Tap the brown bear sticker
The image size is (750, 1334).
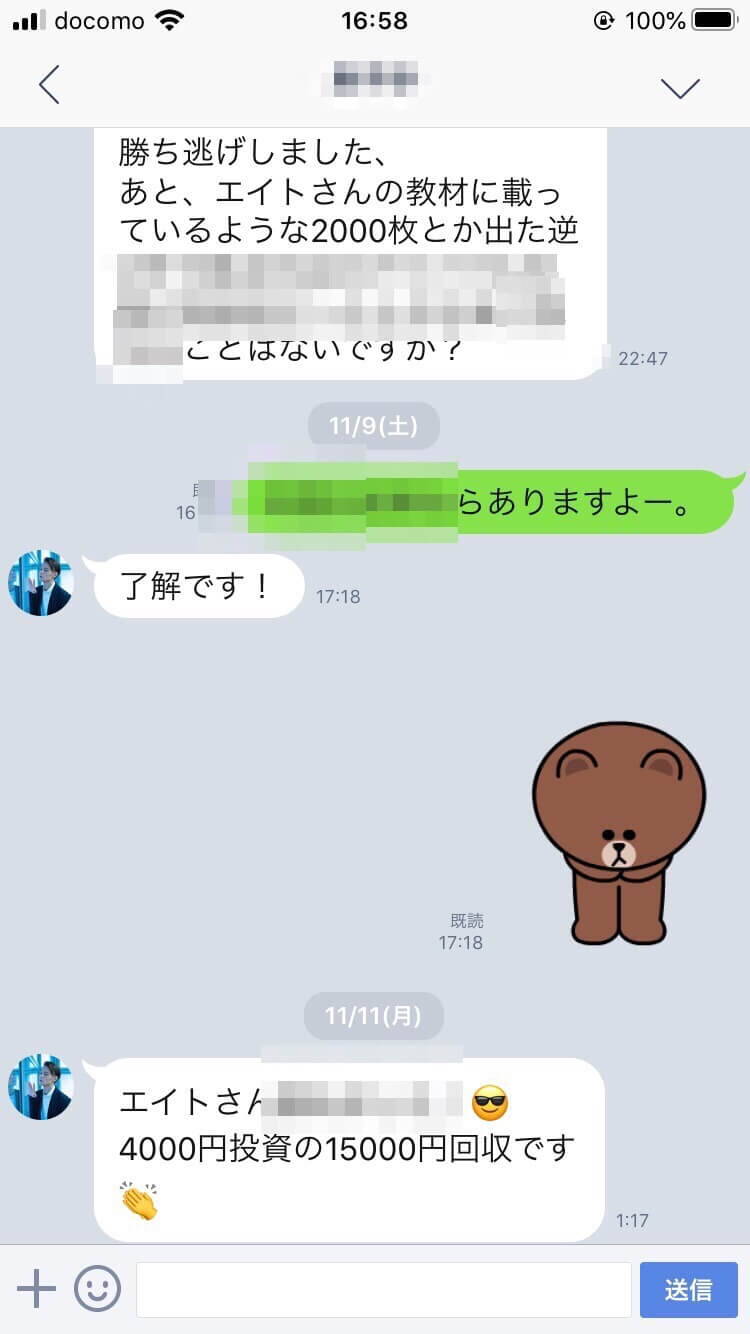coord(619,833)
